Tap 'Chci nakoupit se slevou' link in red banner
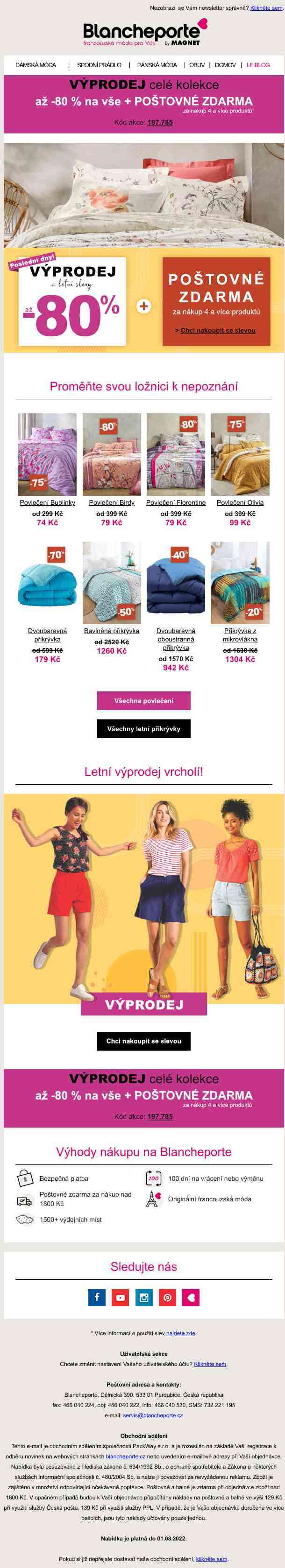The height and width of the screenshot is (1568, 285). (x=217, y=330)
